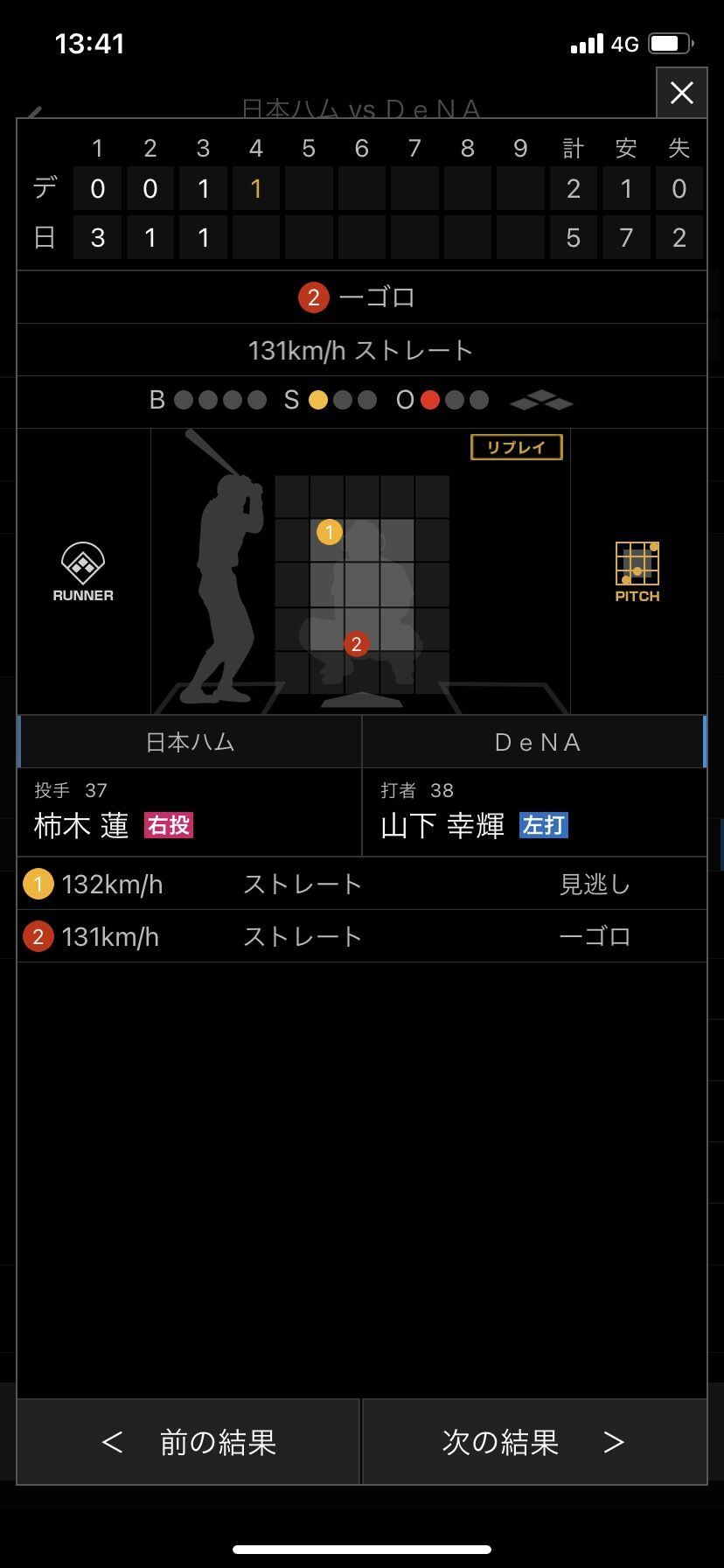Go to 次の結果 next result

click(534, 1441)
